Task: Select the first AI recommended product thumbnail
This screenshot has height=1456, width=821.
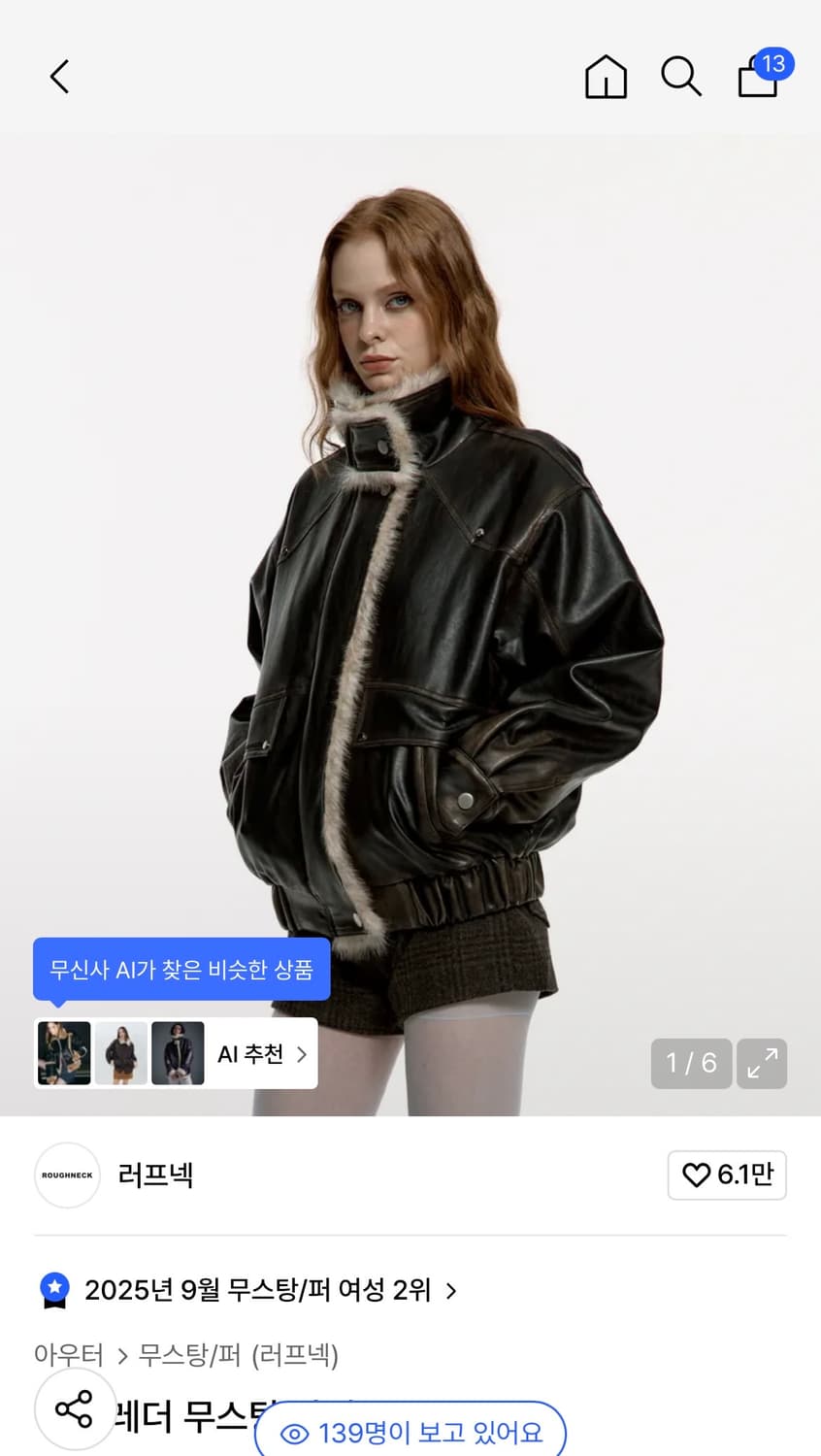Action: (64, 1053)
